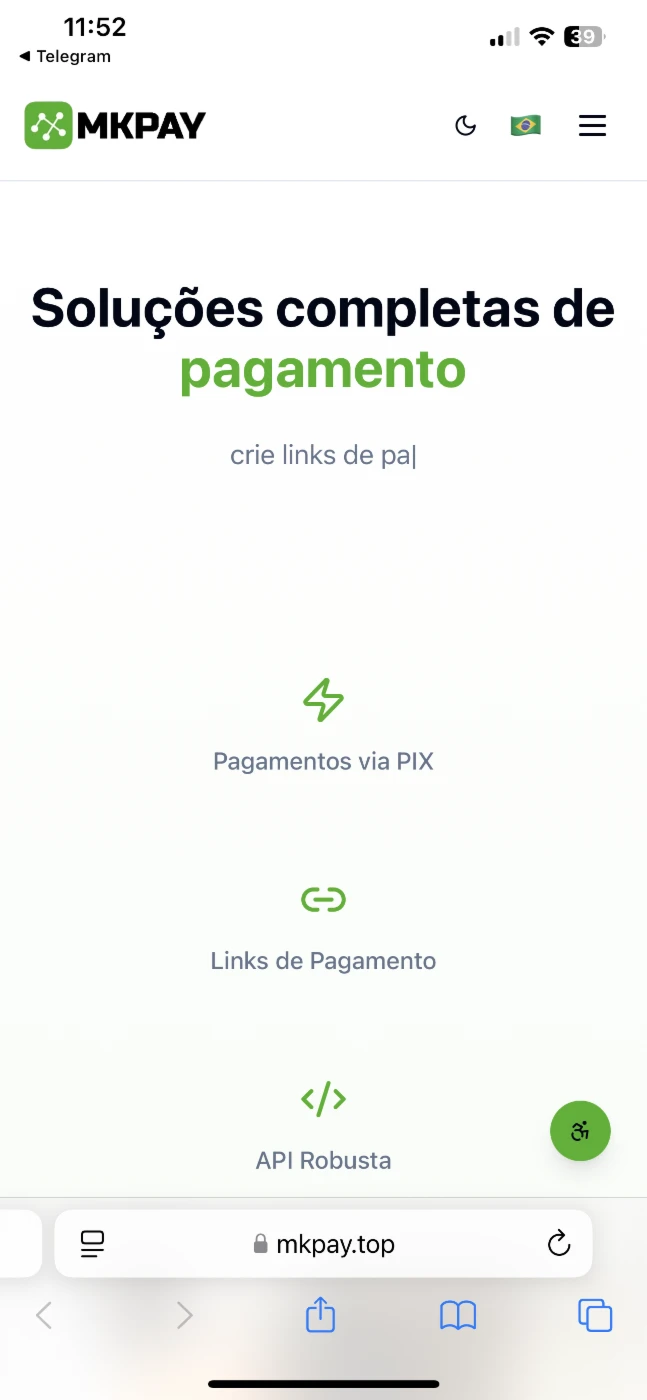Change language via the Brazil flag
The width and height of the screenshot is (647, 1400).
525,126
